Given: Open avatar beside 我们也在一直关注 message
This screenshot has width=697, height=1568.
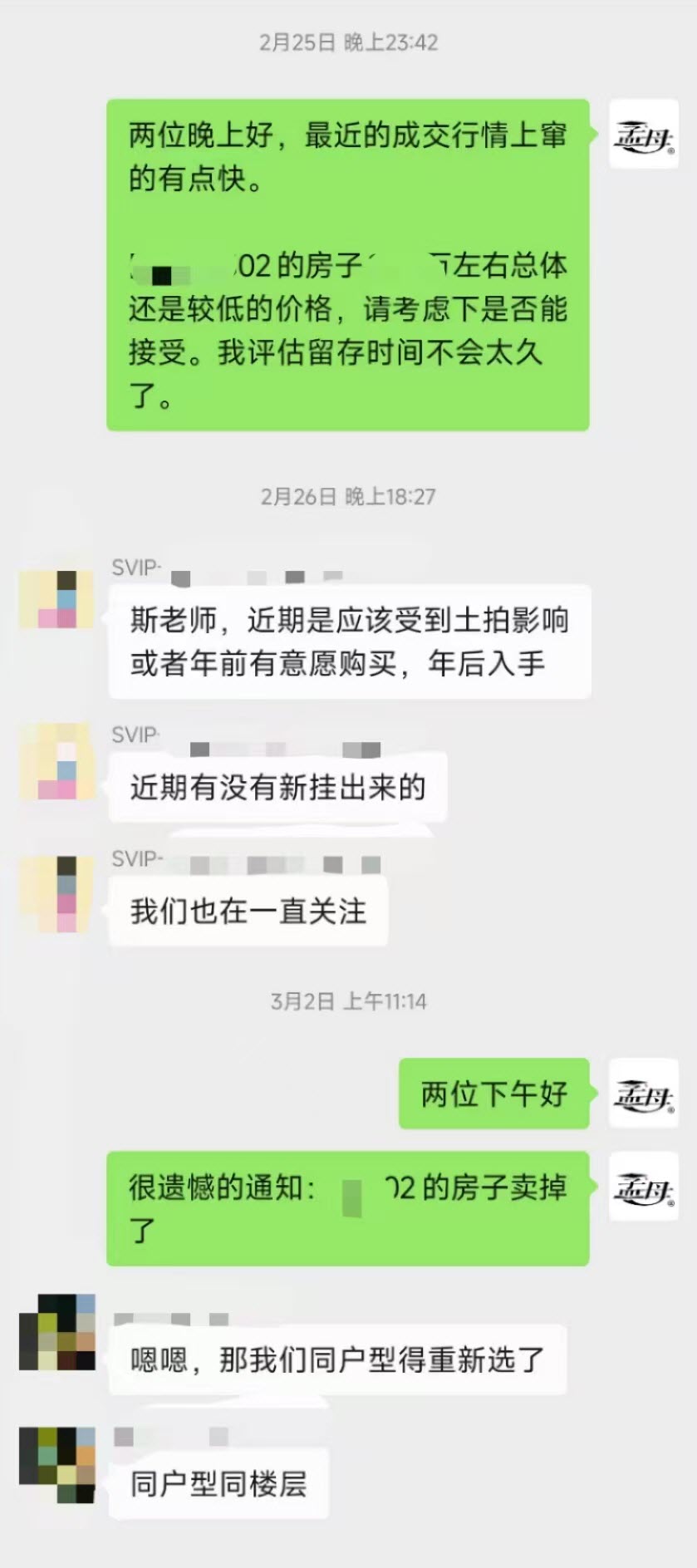Looking at the screenshot, I should point(56,894).
